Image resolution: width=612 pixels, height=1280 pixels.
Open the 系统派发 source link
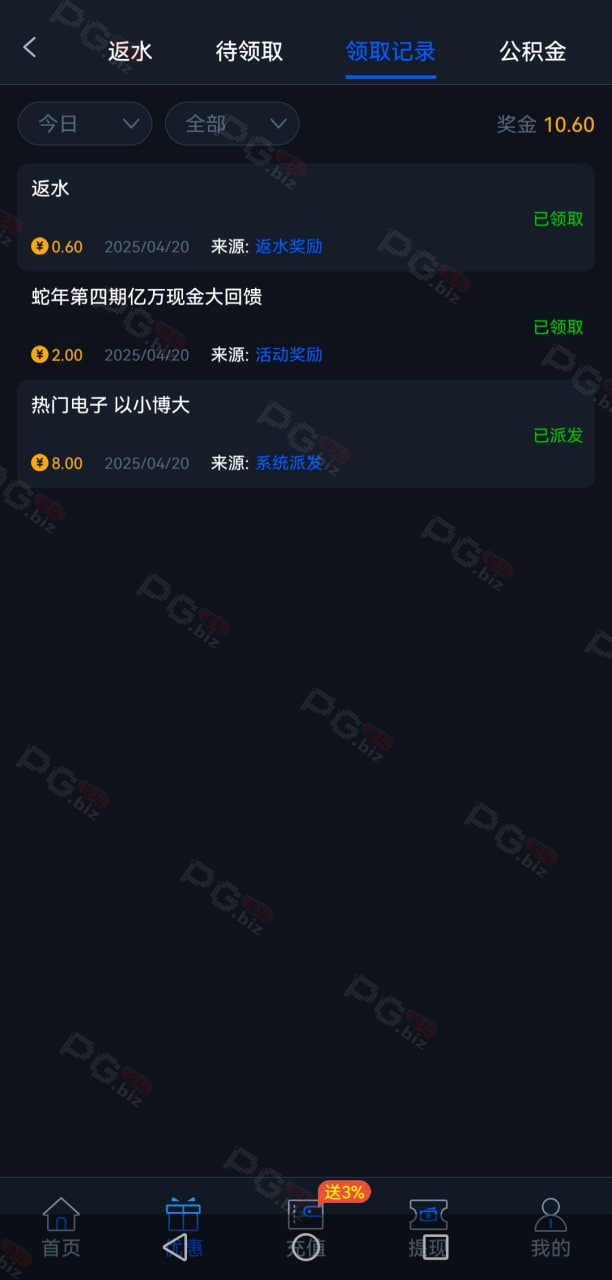point(289,462)
